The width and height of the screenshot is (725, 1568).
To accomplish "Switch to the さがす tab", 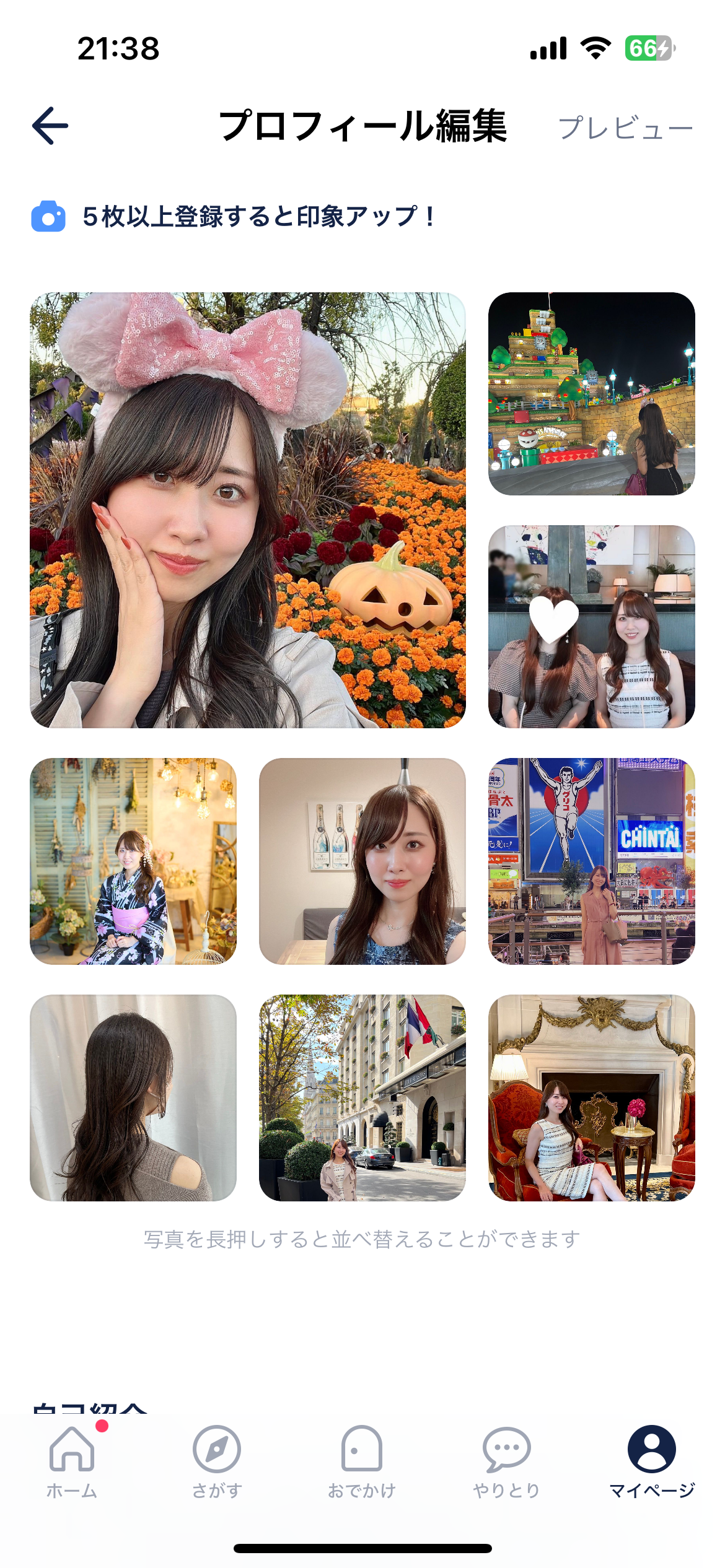I will (216, 1461).
